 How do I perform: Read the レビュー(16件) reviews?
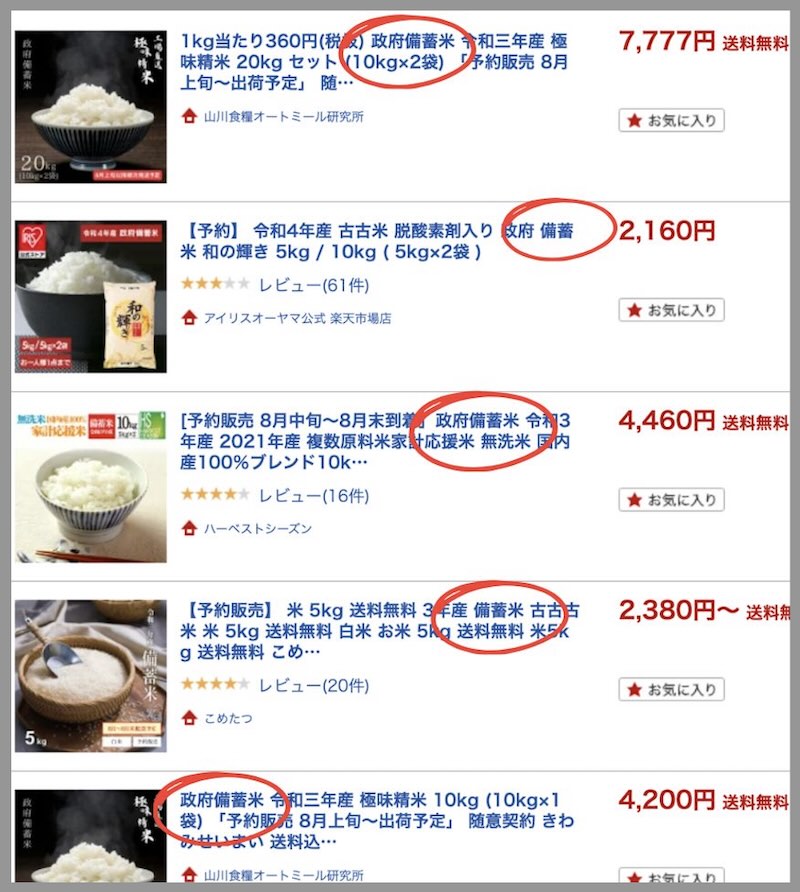pyautogui.click(x=313, y=495)
